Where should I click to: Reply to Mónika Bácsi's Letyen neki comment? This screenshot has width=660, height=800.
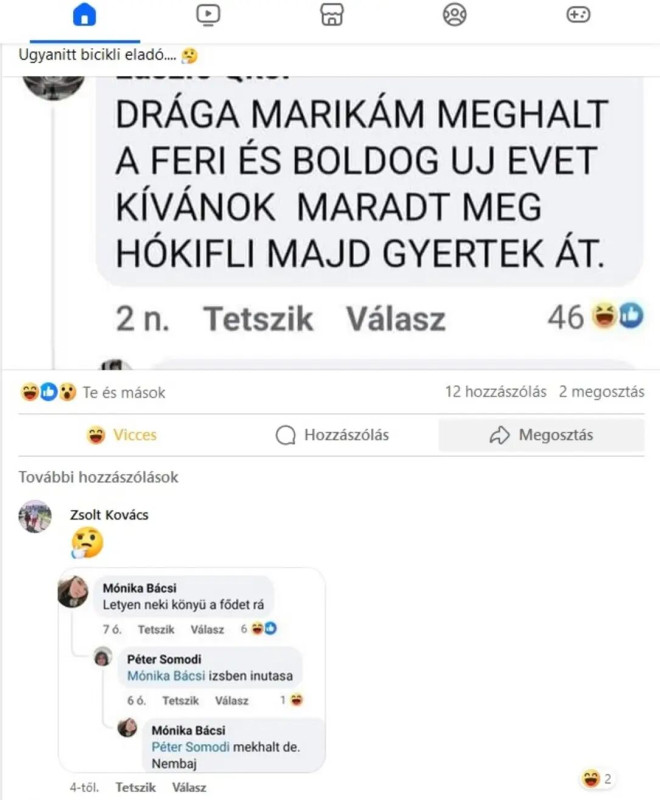click(x=207, y=629)
